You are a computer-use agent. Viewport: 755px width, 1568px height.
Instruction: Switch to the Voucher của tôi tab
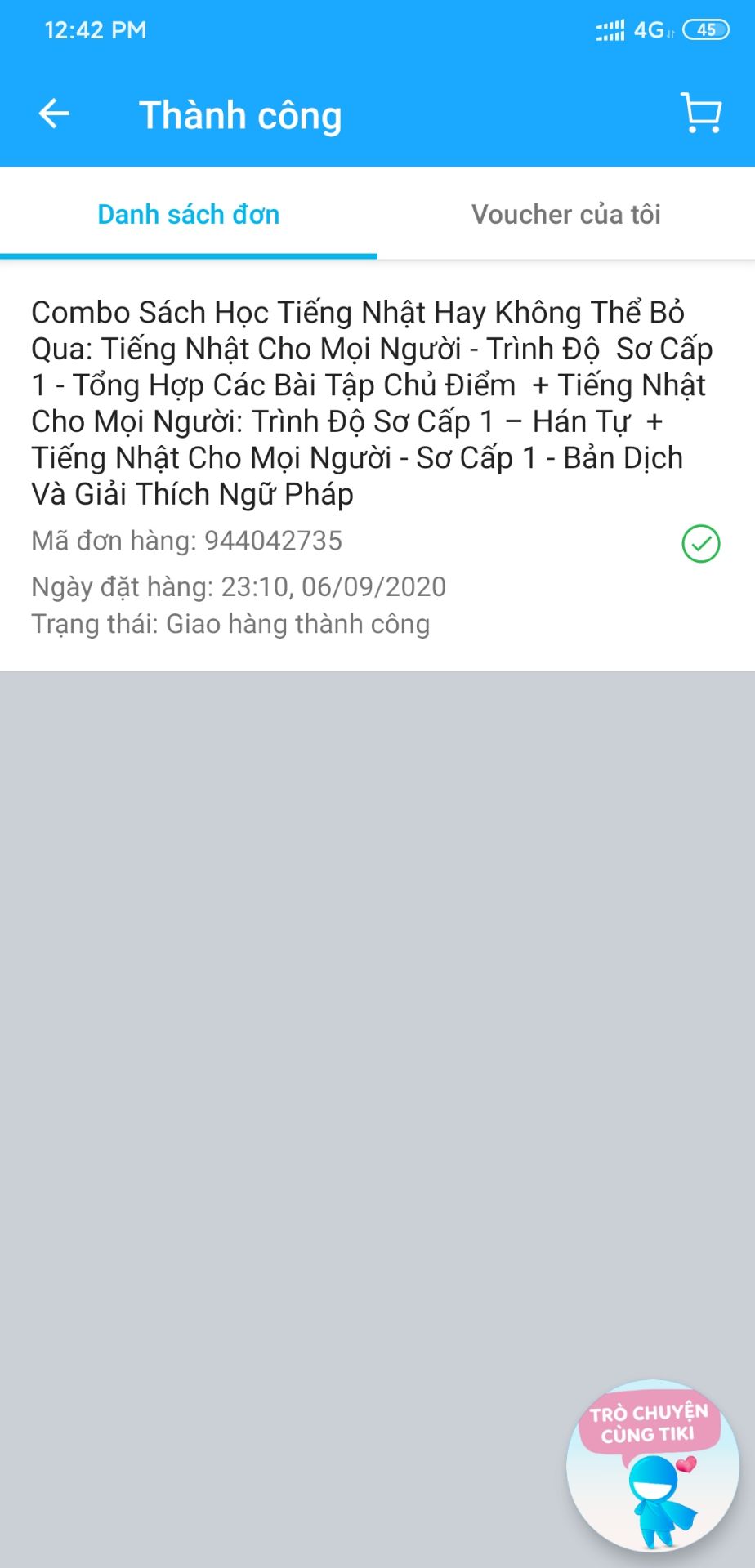coord(566,214)
